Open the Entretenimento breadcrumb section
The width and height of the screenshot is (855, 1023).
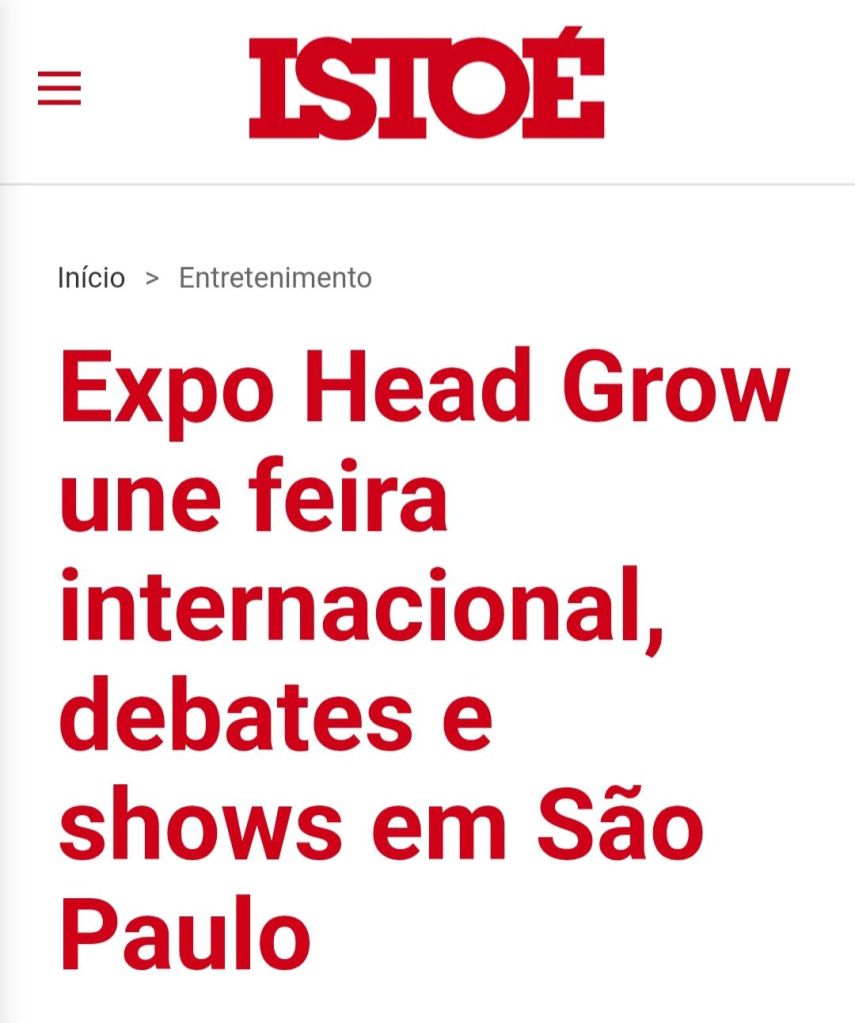coord(275,277)
